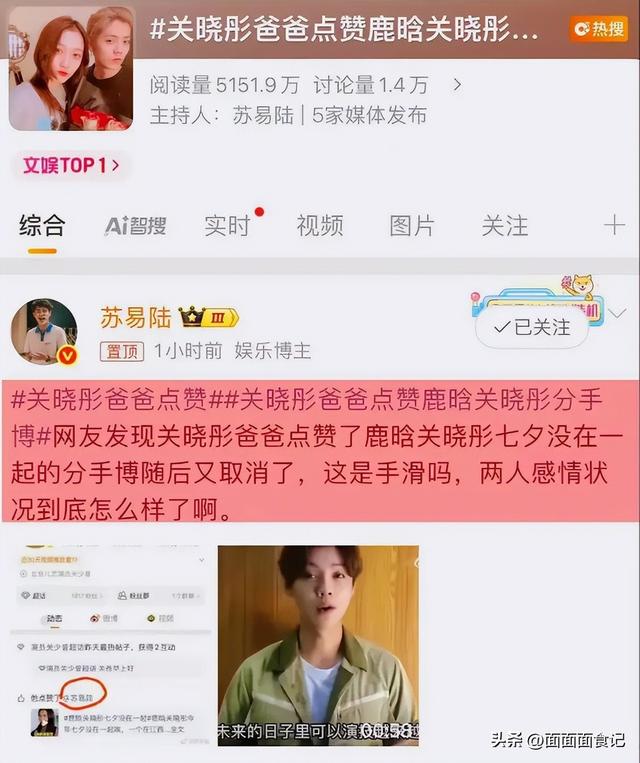Open the topic cover photo
This screenshot has width=640, height=763.
pyautogui.click(x=70, y=68)
